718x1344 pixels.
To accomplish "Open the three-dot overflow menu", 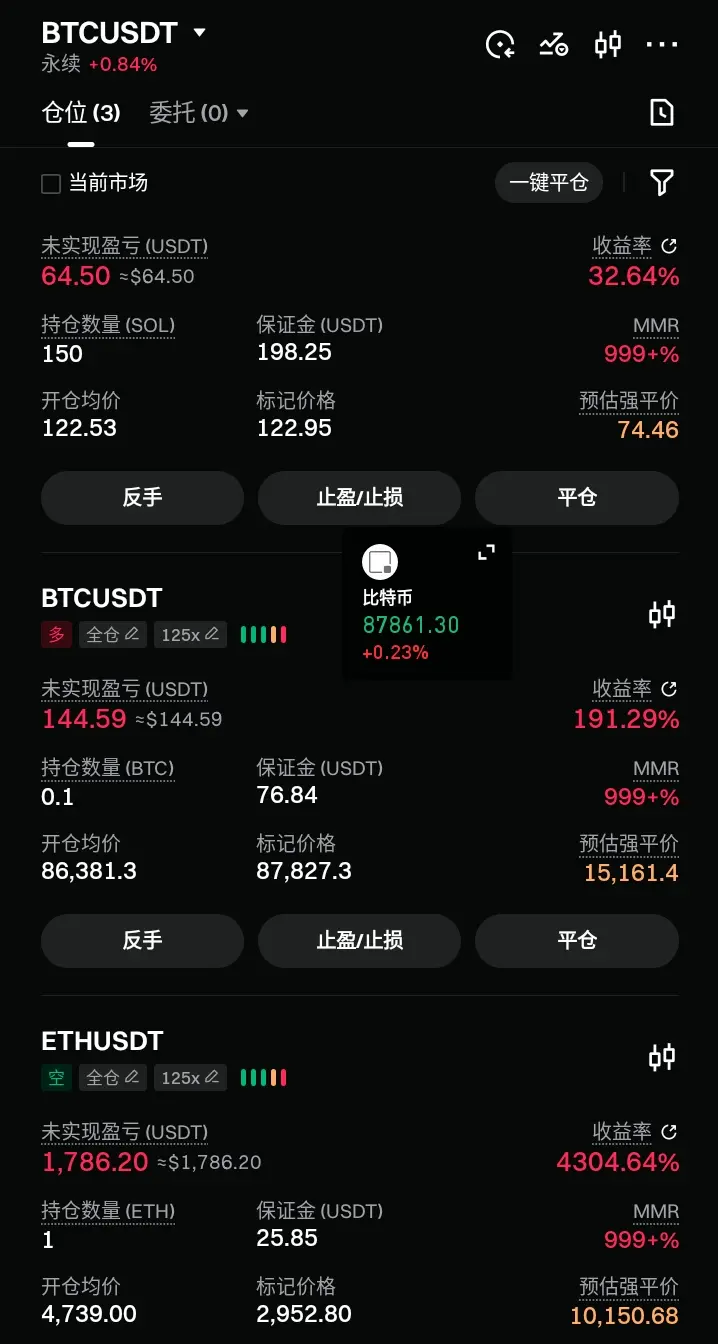I will tap(662, 44).
